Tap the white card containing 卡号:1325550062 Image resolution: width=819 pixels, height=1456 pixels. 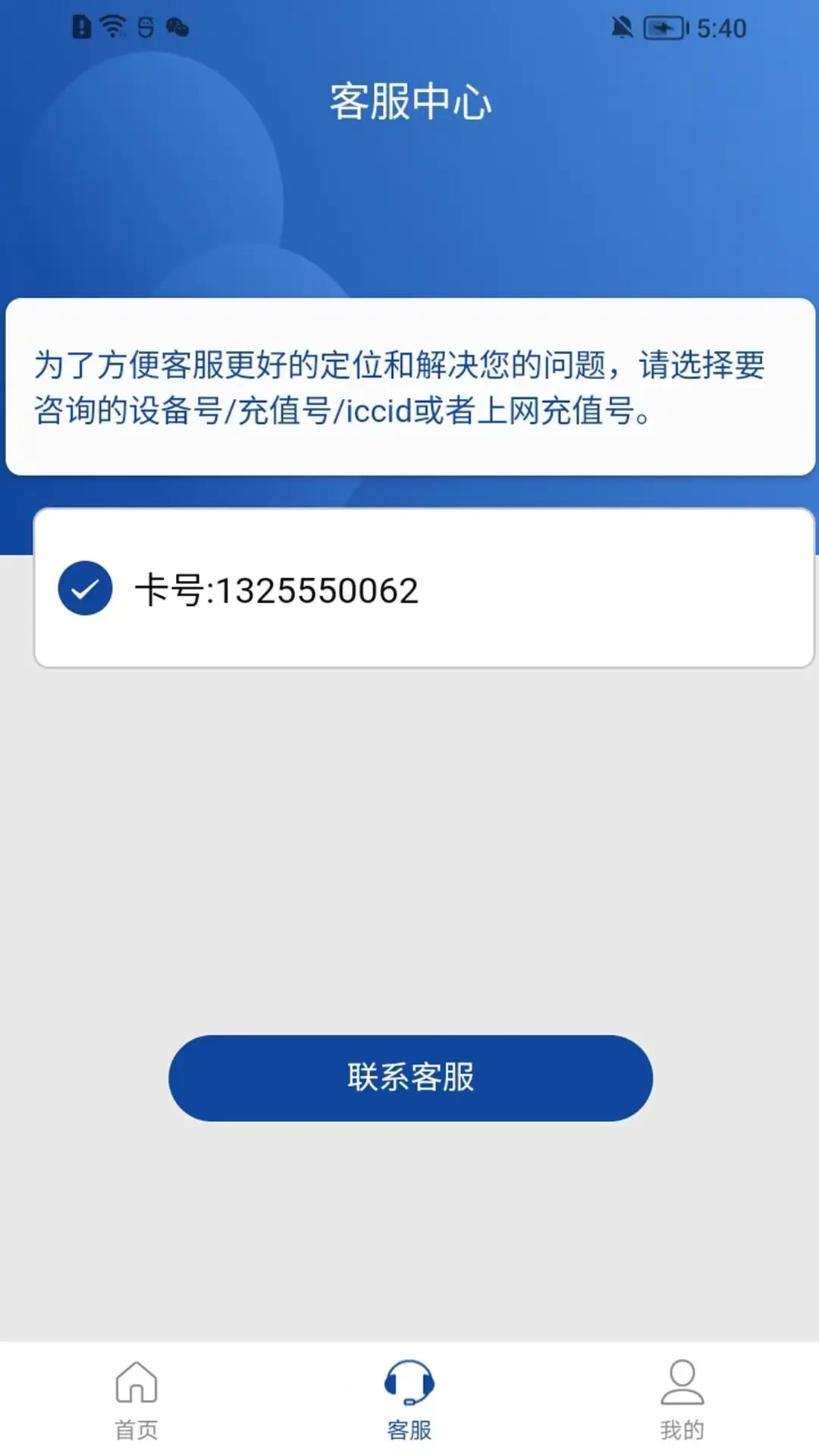[x=409, y=590]
